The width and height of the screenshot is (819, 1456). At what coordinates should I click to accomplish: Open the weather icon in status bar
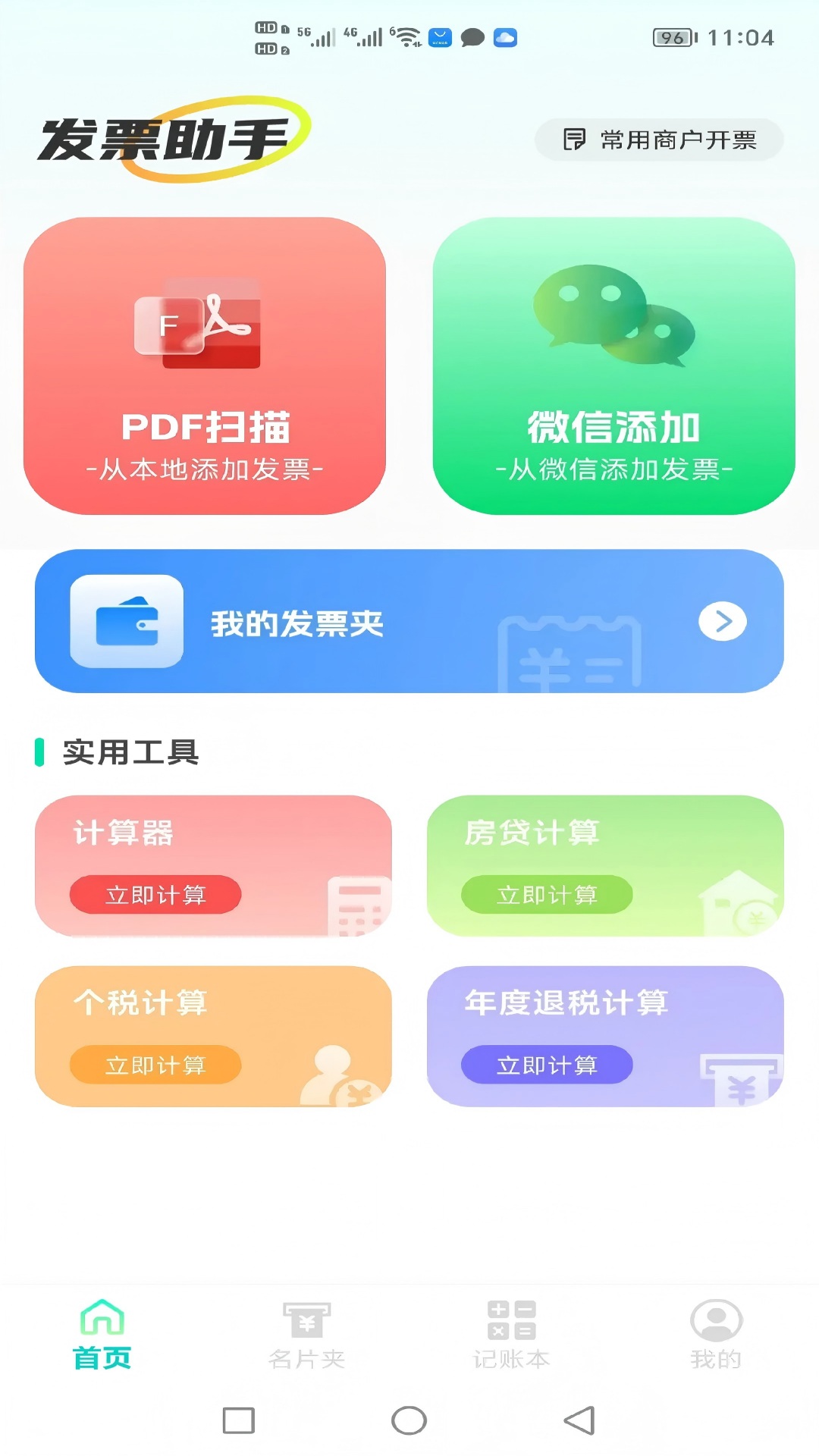click(507, 38)
